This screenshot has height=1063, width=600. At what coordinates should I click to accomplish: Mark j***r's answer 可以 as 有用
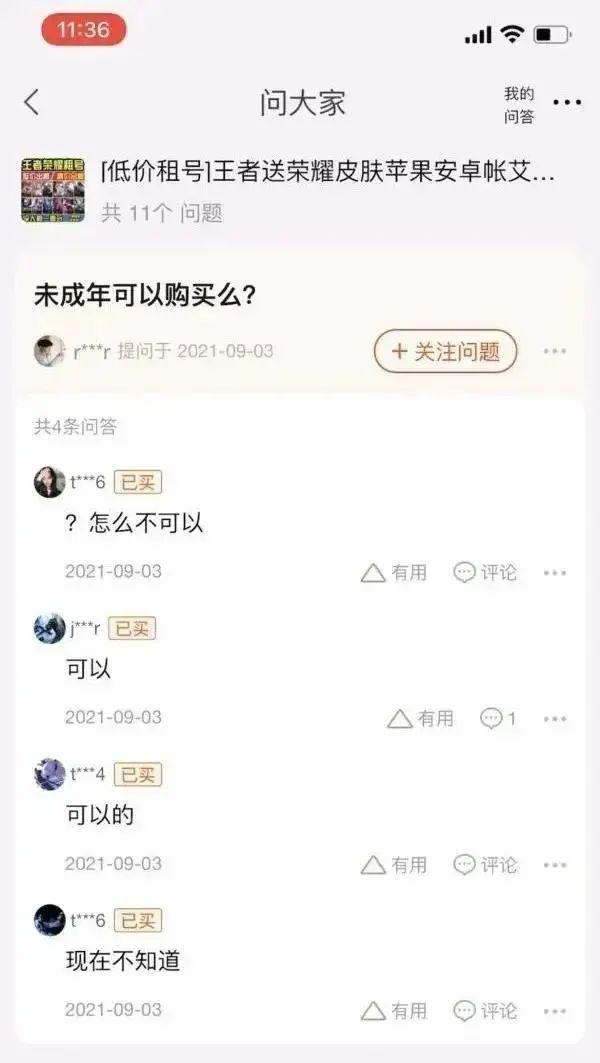pyautogui.click(x=420, y=719)
